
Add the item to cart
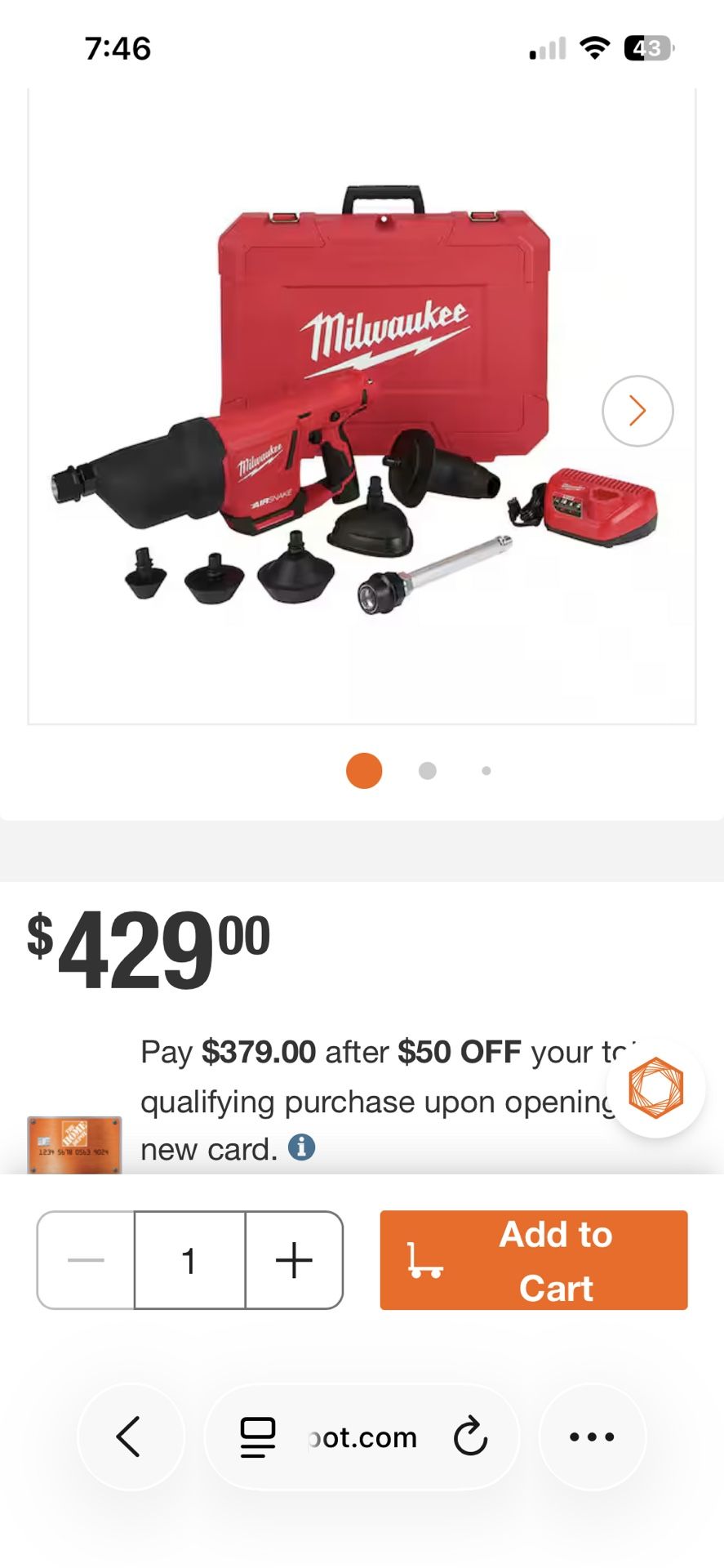534,1260
